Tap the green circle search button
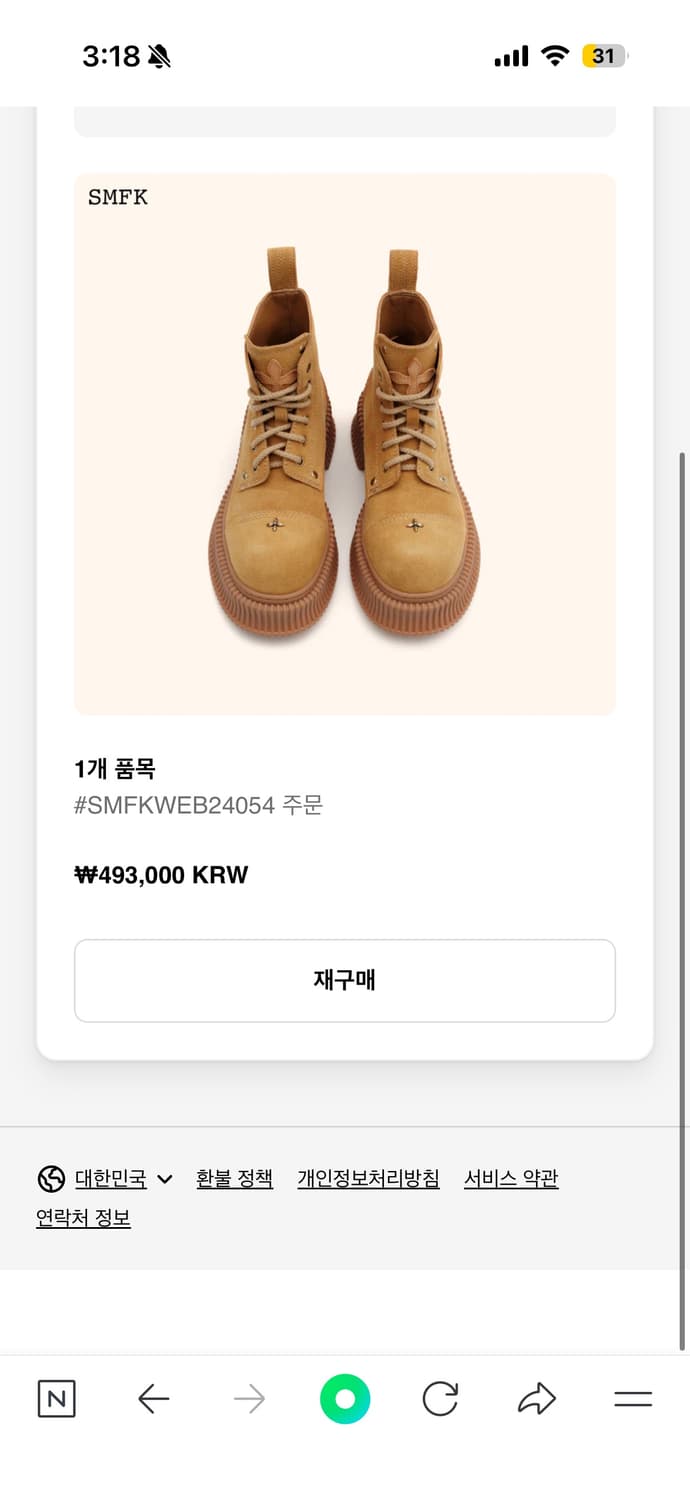This screenshot has width=690, height=1500. 345,1399
